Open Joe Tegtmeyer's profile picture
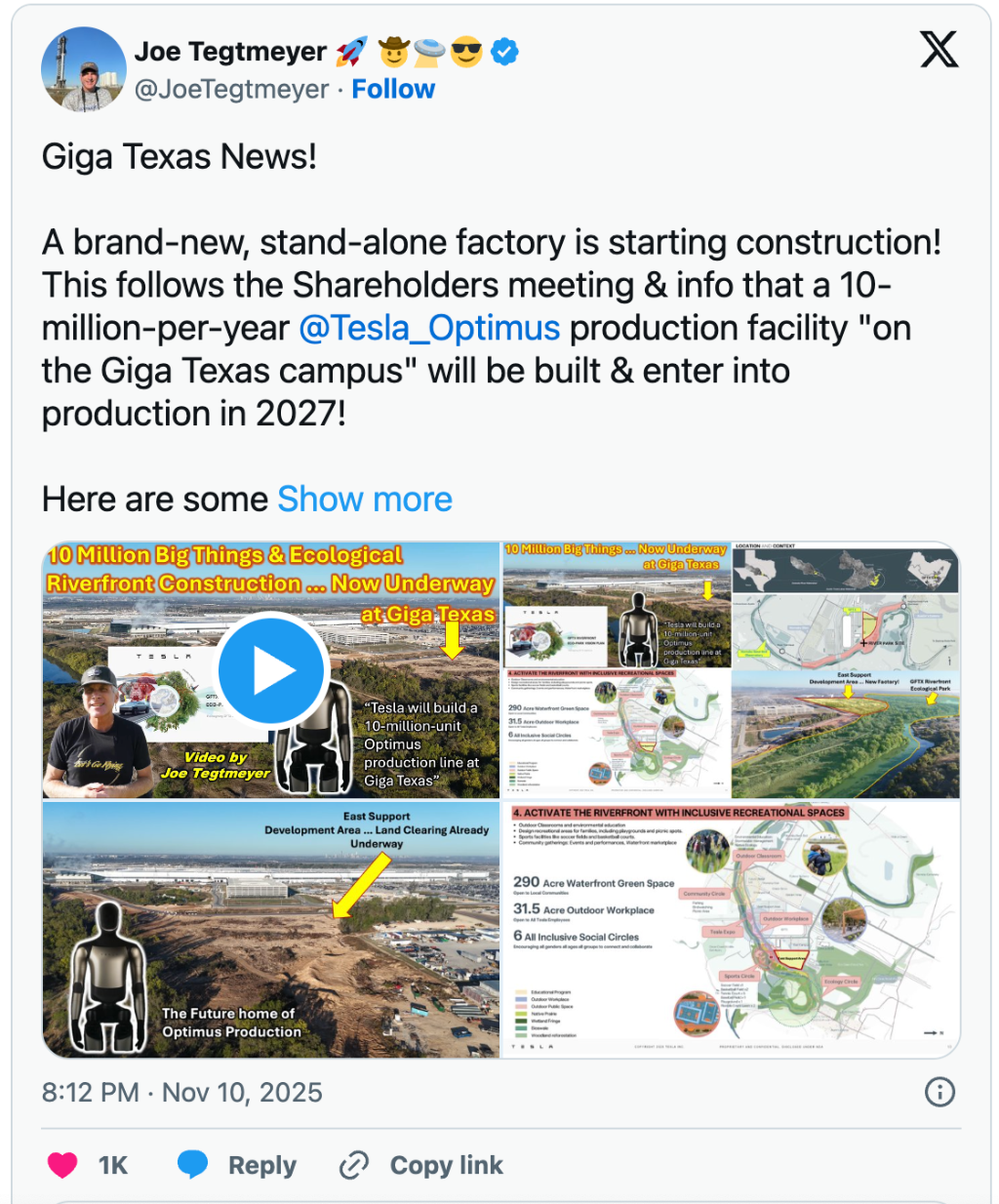This screenshot has width=999, height=1204. tap(84, 69)
